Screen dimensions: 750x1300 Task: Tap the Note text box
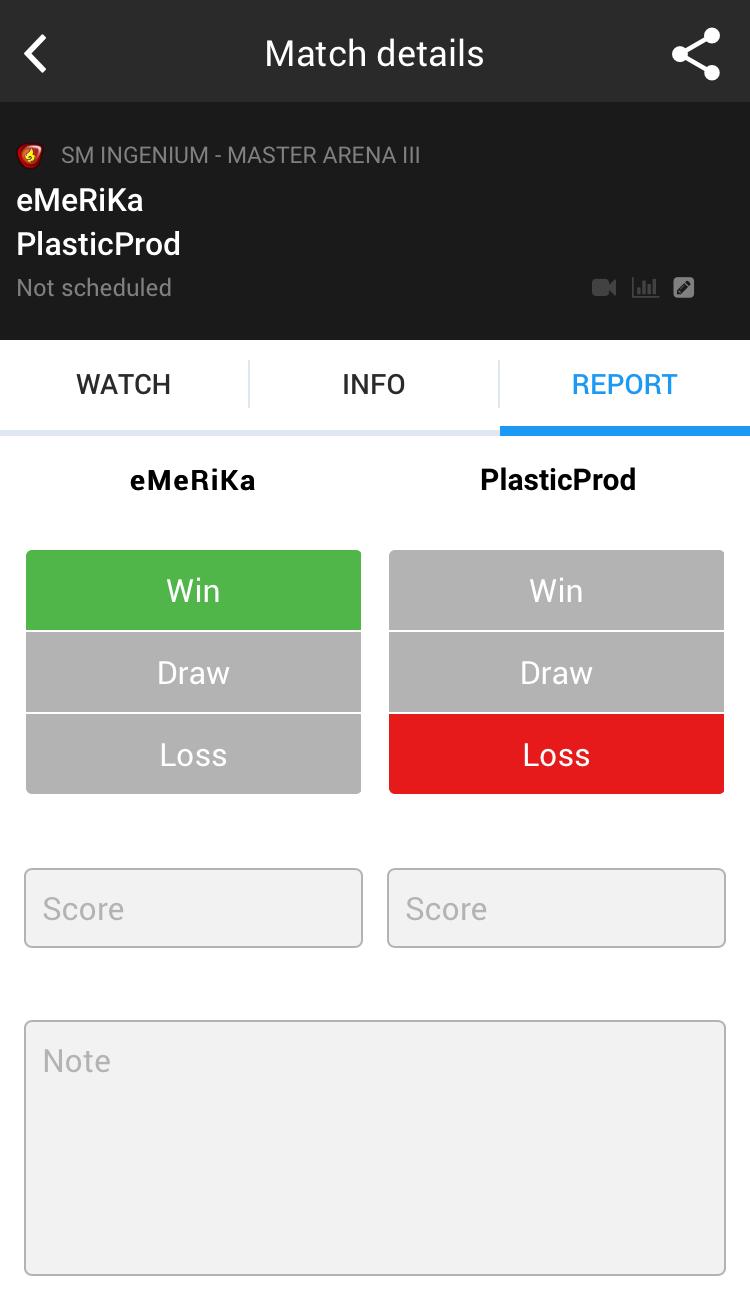[375, 1148]
